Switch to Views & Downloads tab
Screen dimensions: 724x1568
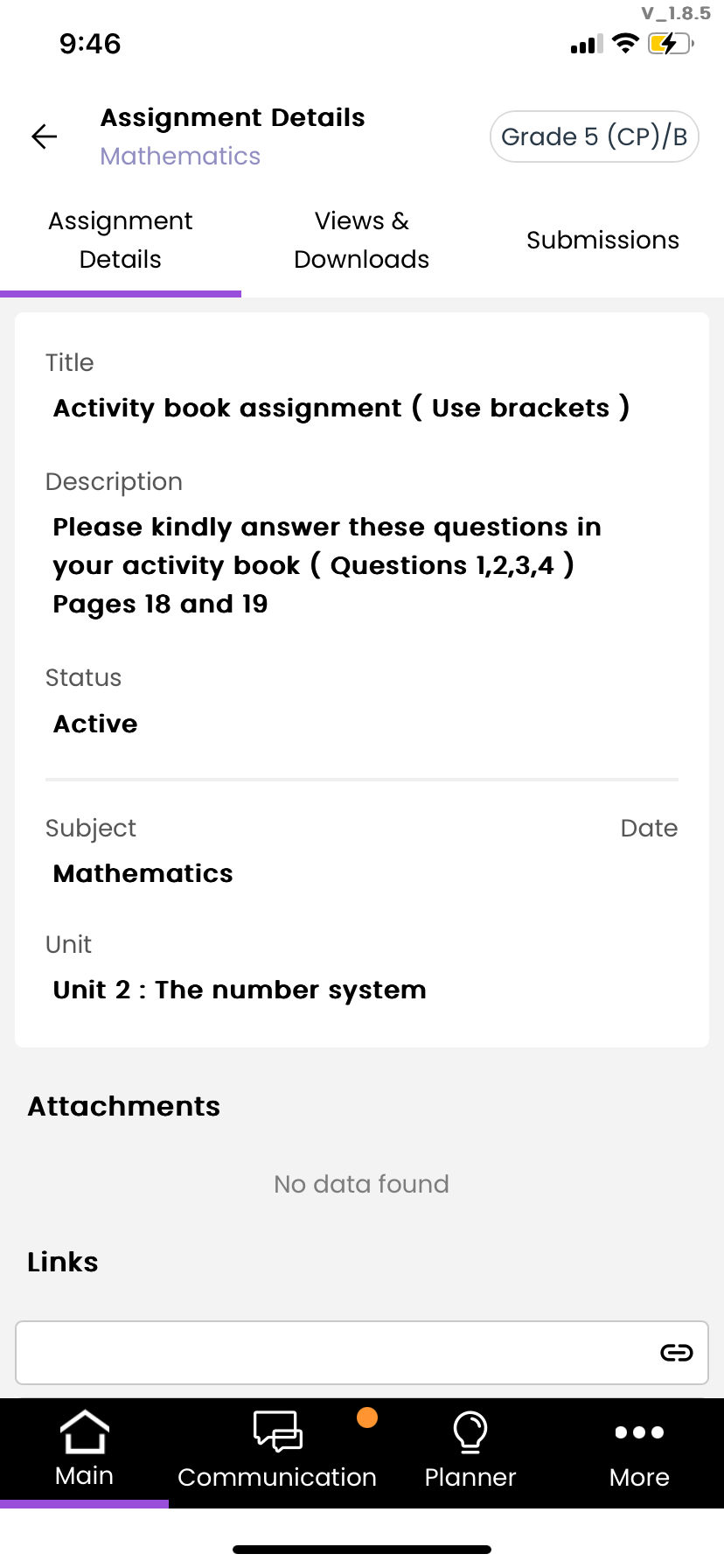point(361,240)
